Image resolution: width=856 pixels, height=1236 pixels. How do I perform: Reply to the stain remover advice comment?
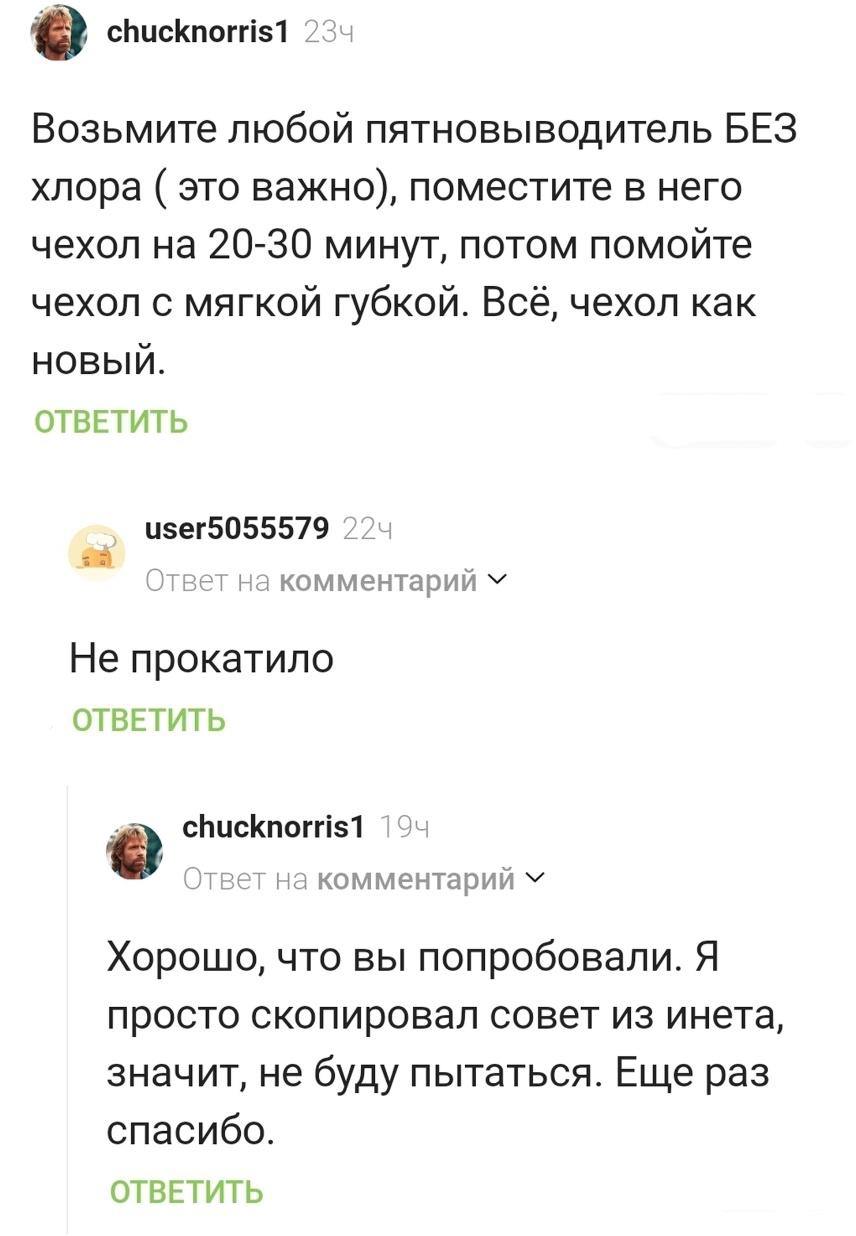(x=111, y=423)
